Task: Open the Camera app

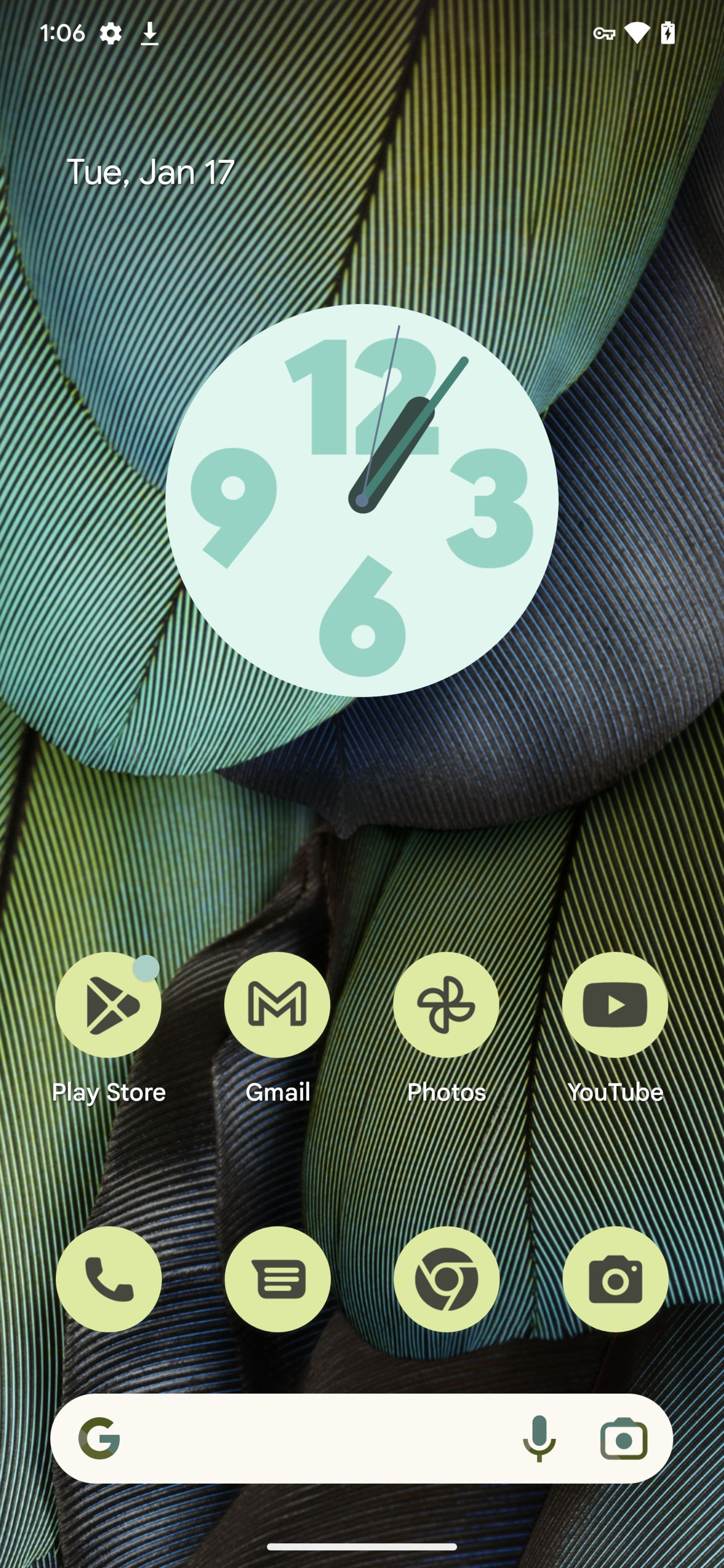Action: click(615, 1279)
